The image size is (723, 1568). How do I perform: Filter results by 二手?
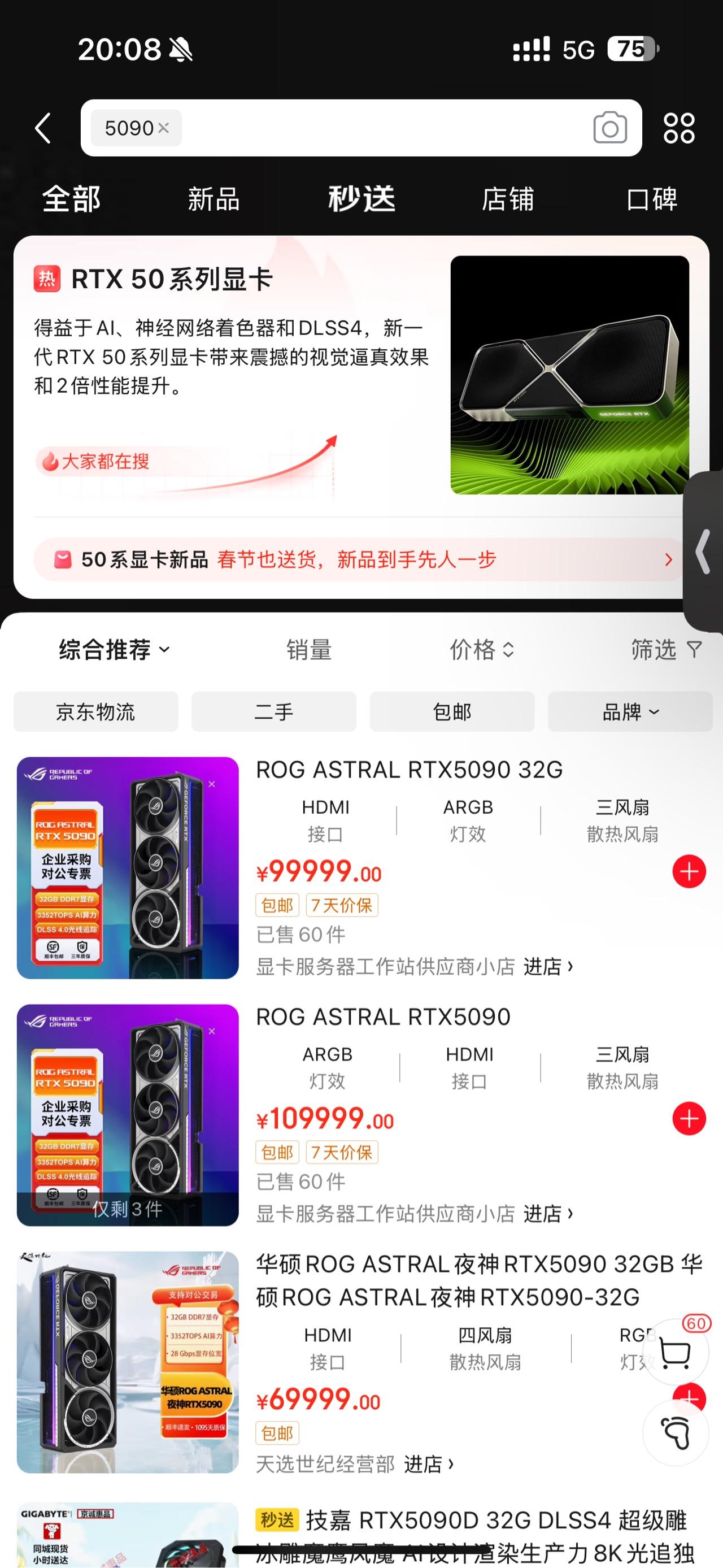point(274,711)
